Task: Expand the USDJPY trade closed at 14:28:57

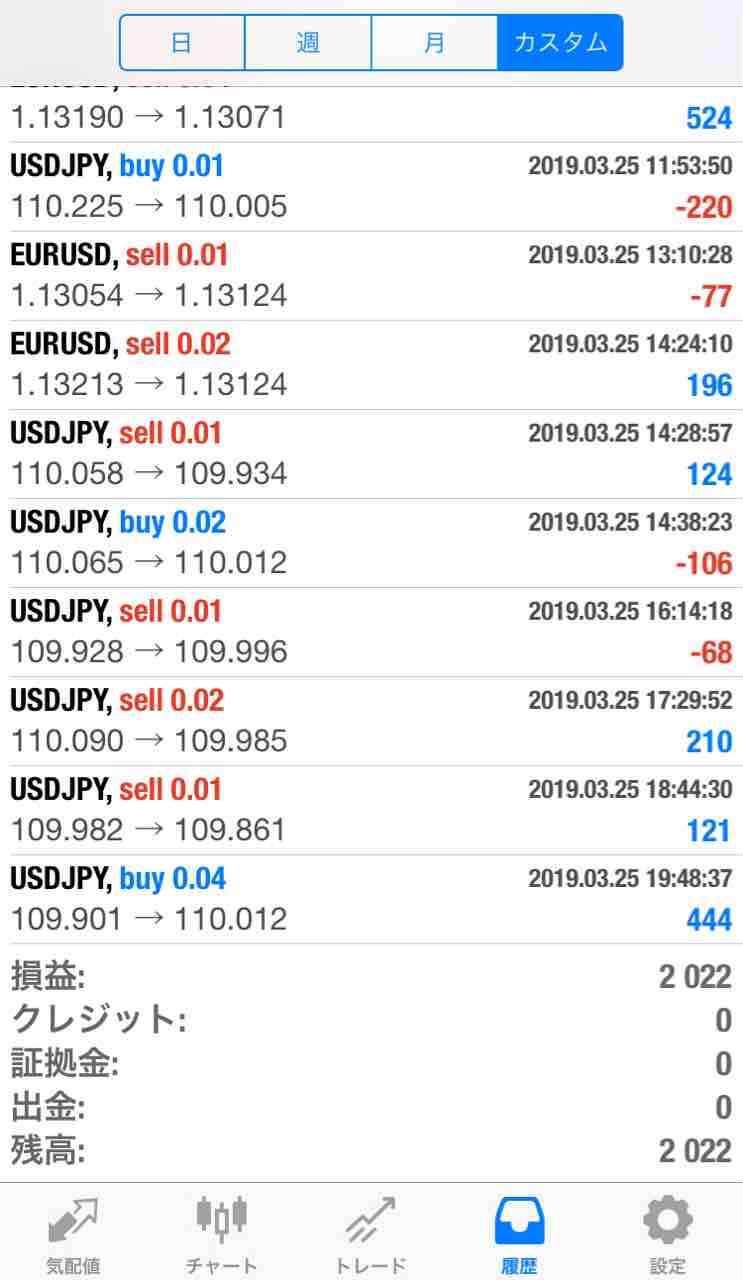Action: click(371, 454)
